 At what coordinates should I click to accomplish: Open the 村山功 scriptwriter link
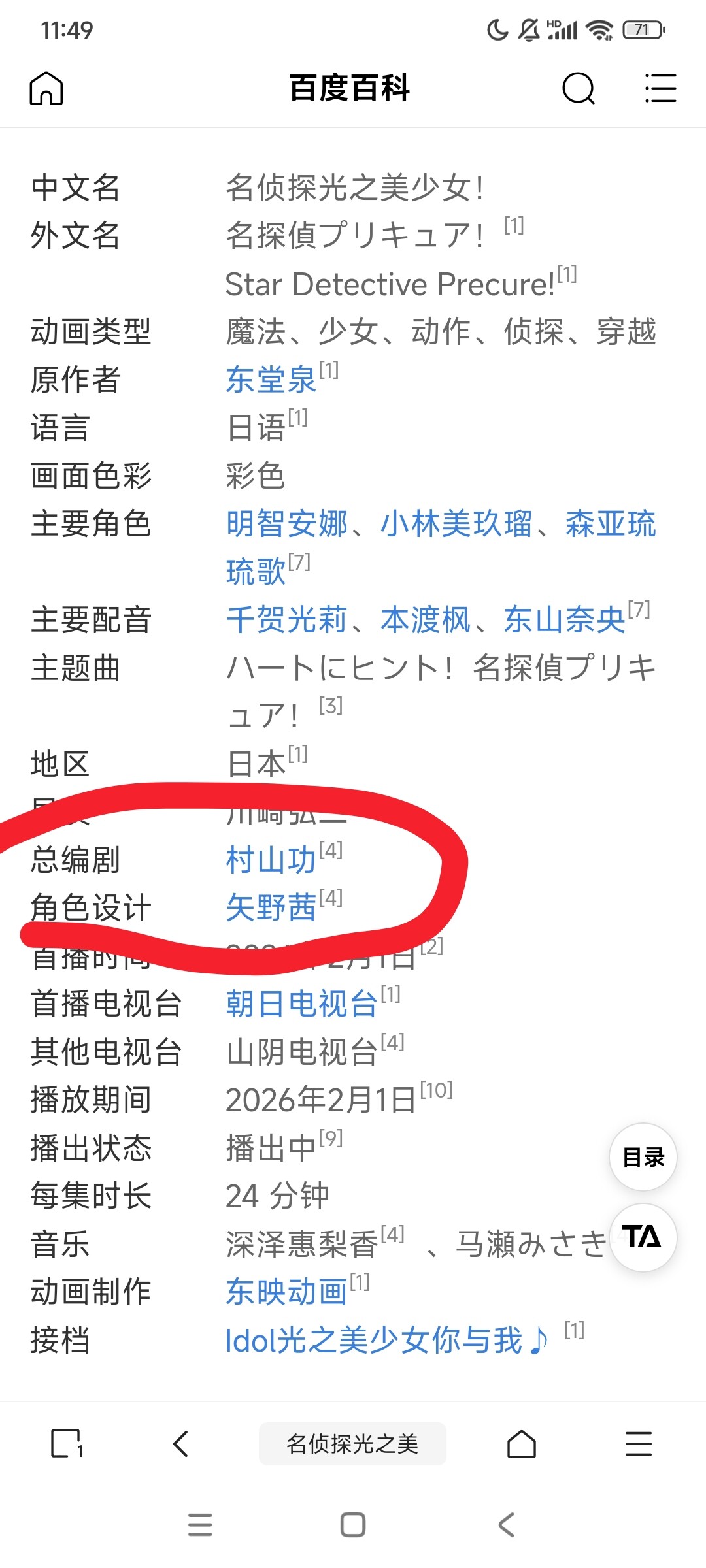click(x=271, y=860)
